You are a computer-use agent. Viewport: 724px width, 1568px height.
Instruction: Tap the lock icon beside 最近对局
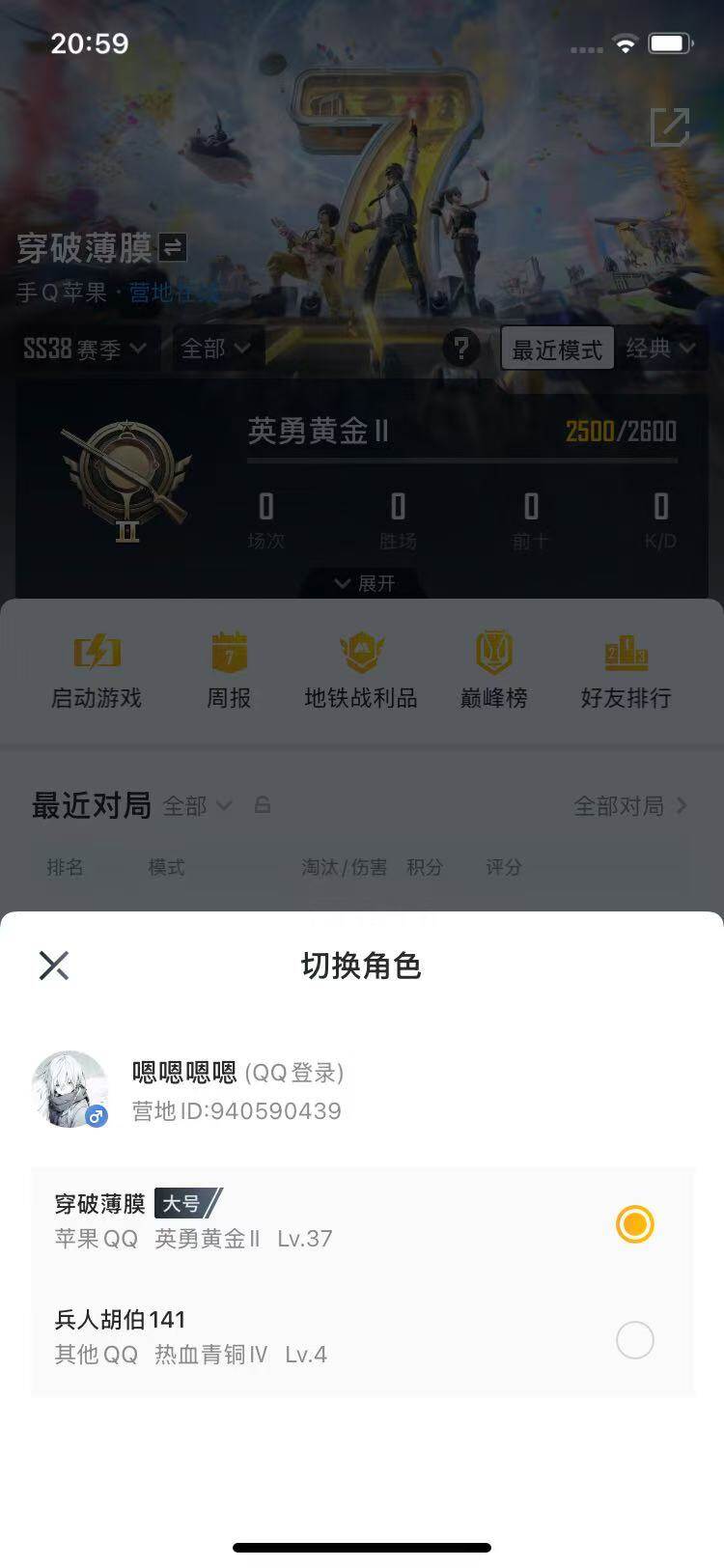coord(263,804)
